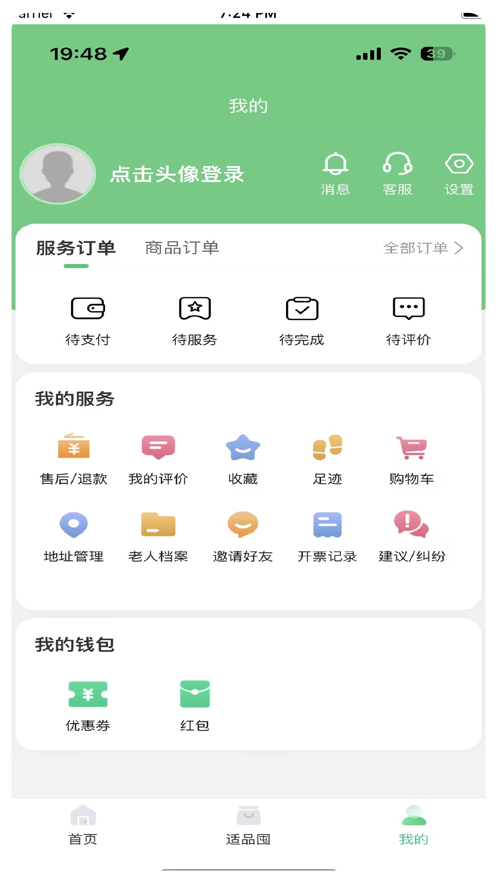Open the 消息 notifications bell
Image resolution: width=497 pixels, height=883 pixels.
coord(335,174)
